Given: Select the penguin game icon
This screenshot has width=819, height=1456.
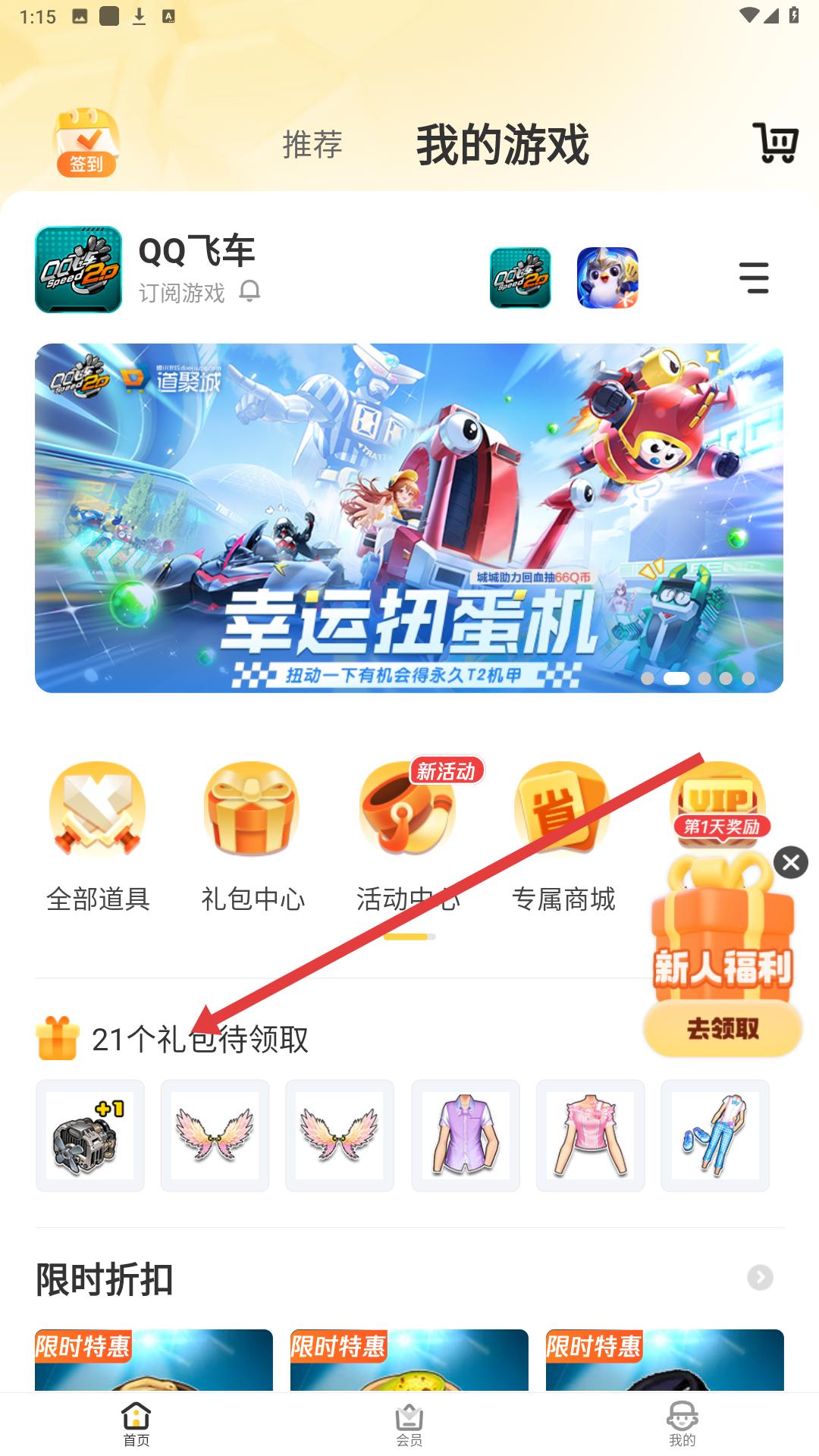Looking at the screenshot, I should pyautogui.click(x=607, y=278).
